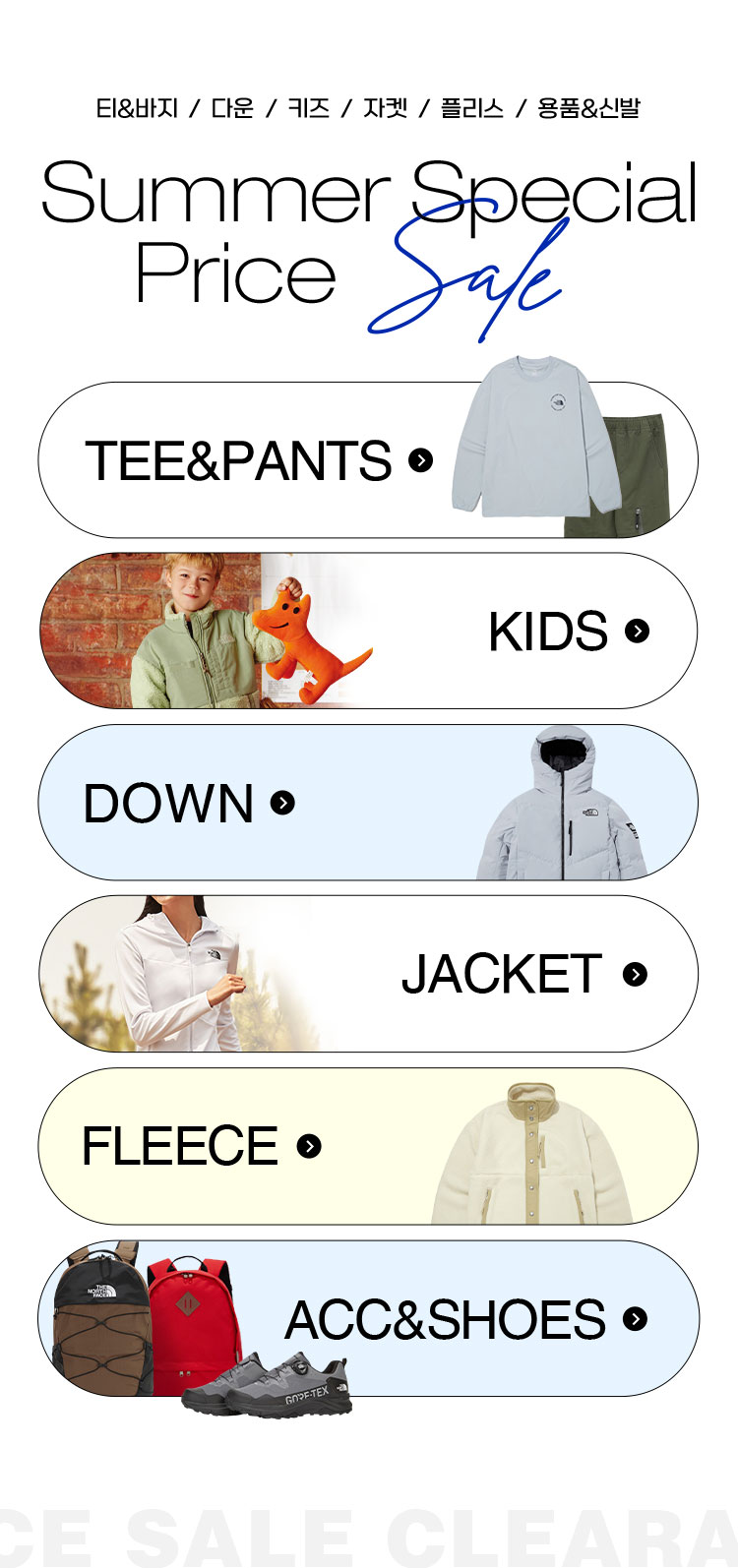Viewport: 738px width, 1568px height.
Task: Browse the DOWN sale category
Action: [188, 803]
